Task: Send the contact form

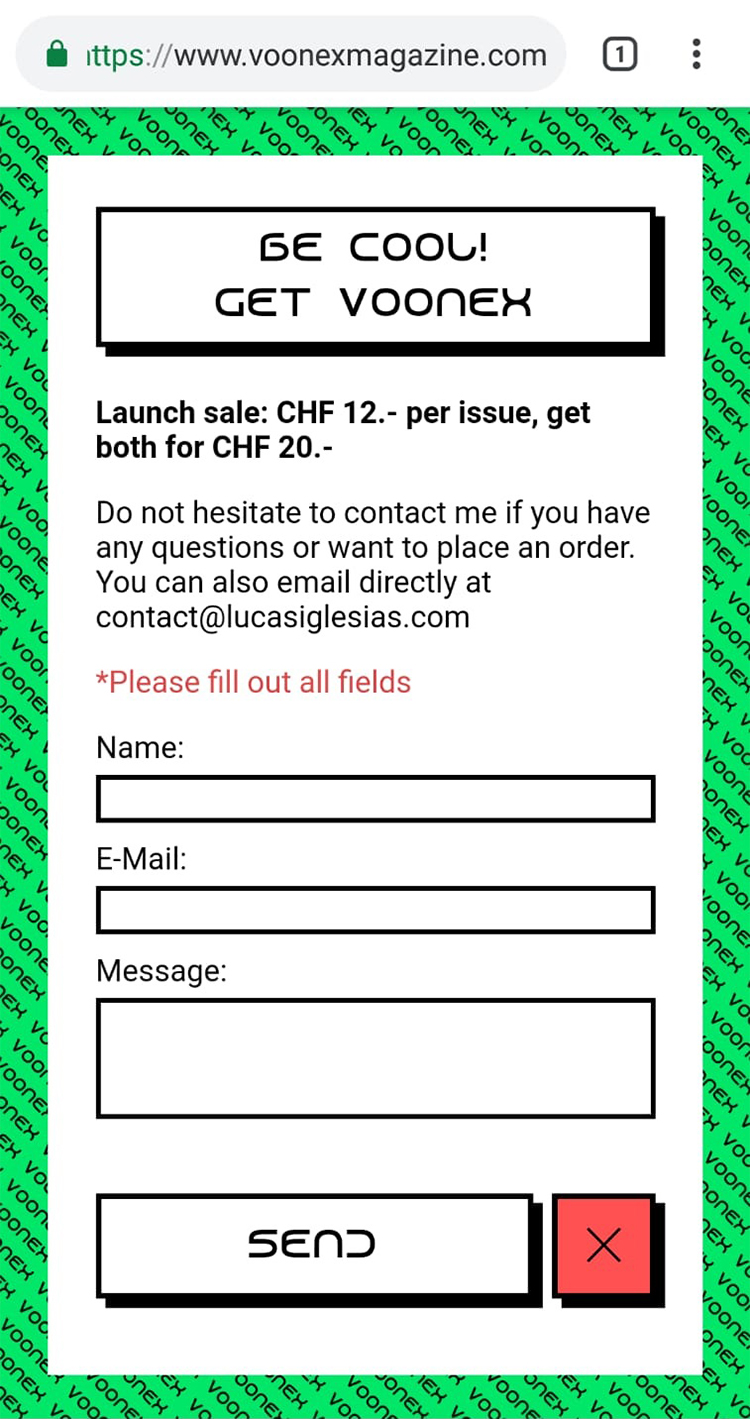Action: click(313, 1245)
